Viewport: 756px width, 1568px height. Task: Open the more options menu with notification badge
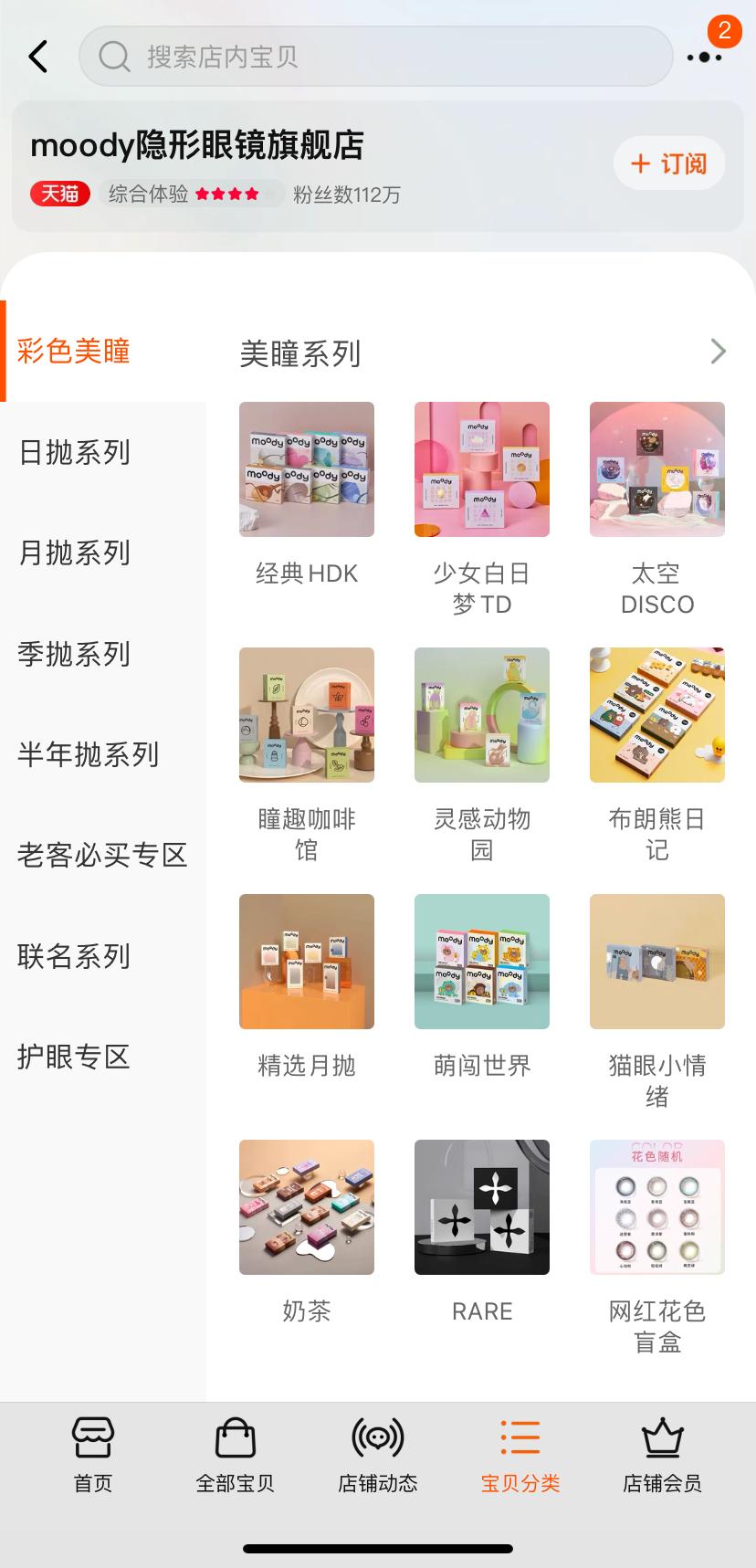(x=703, y=56)
